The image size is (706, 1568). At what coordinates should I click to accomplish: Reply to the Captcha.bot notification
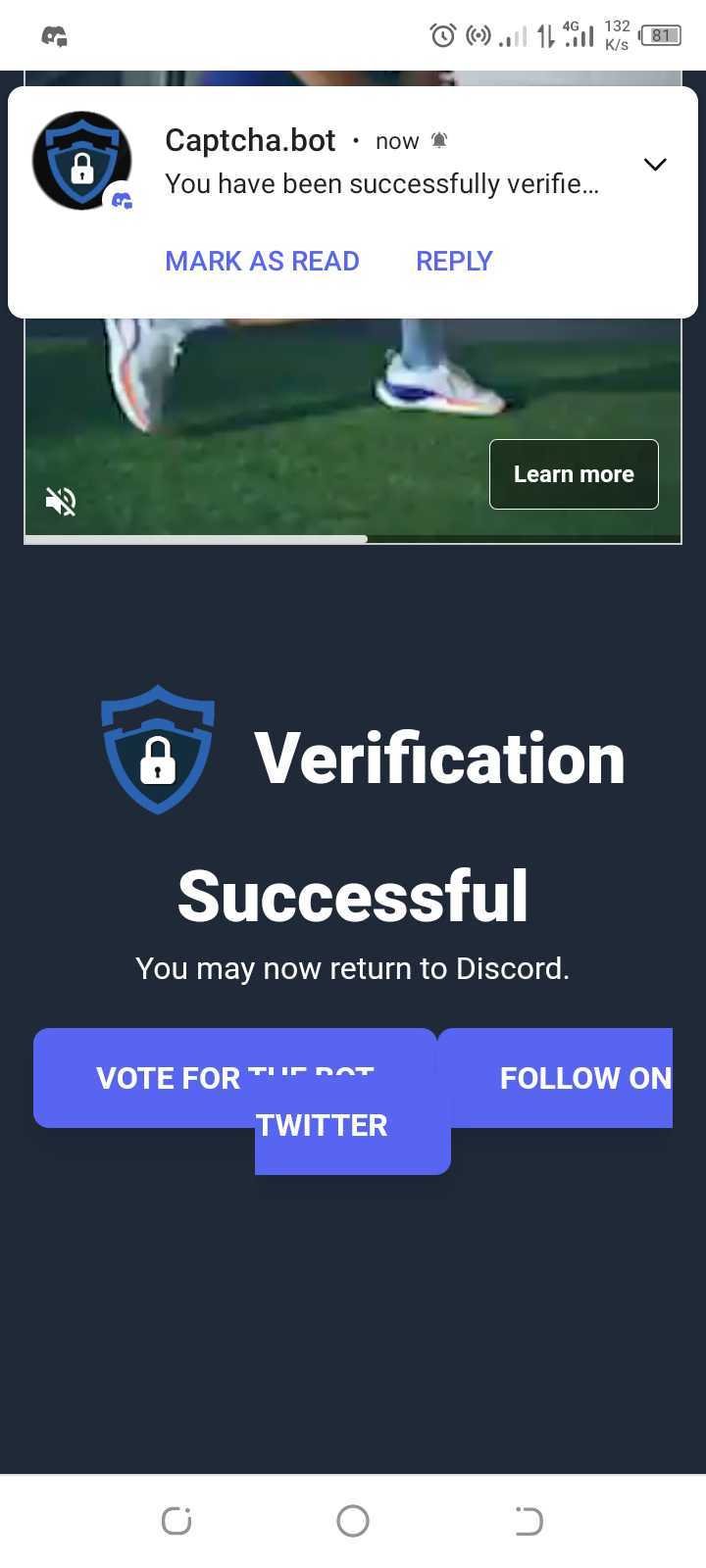454,261
